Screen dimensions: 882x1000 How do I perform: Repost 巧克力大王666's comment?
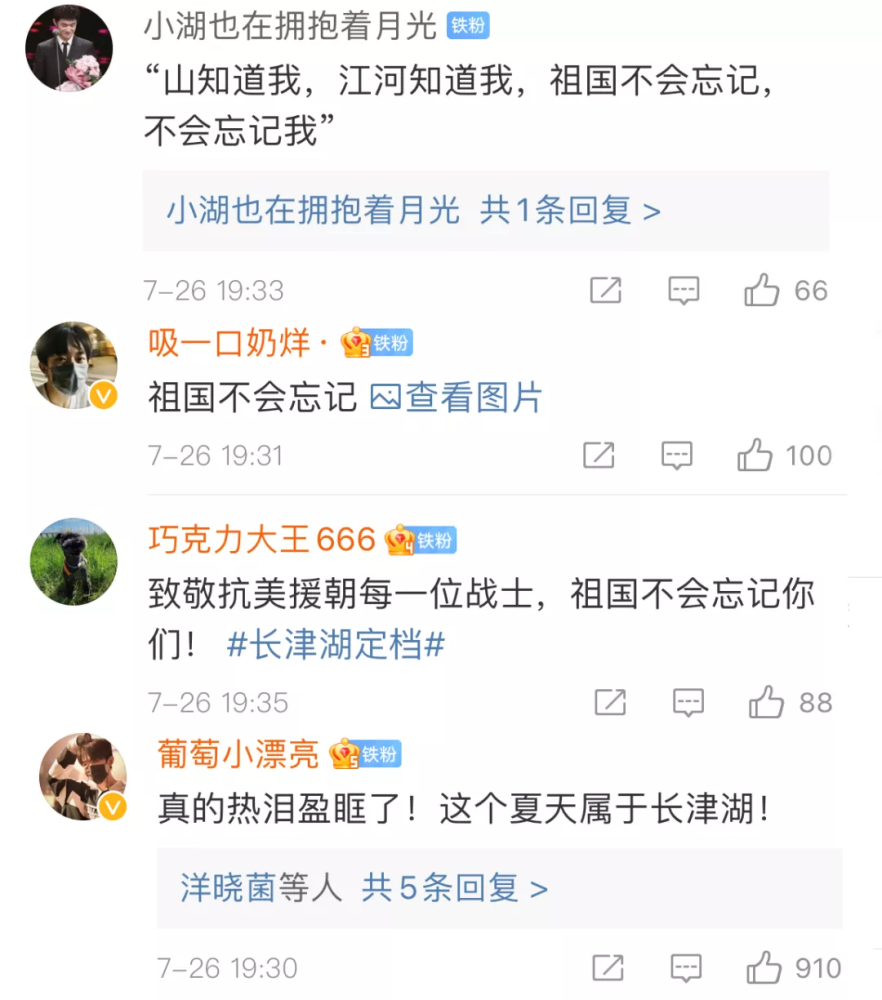coord(609,703)
